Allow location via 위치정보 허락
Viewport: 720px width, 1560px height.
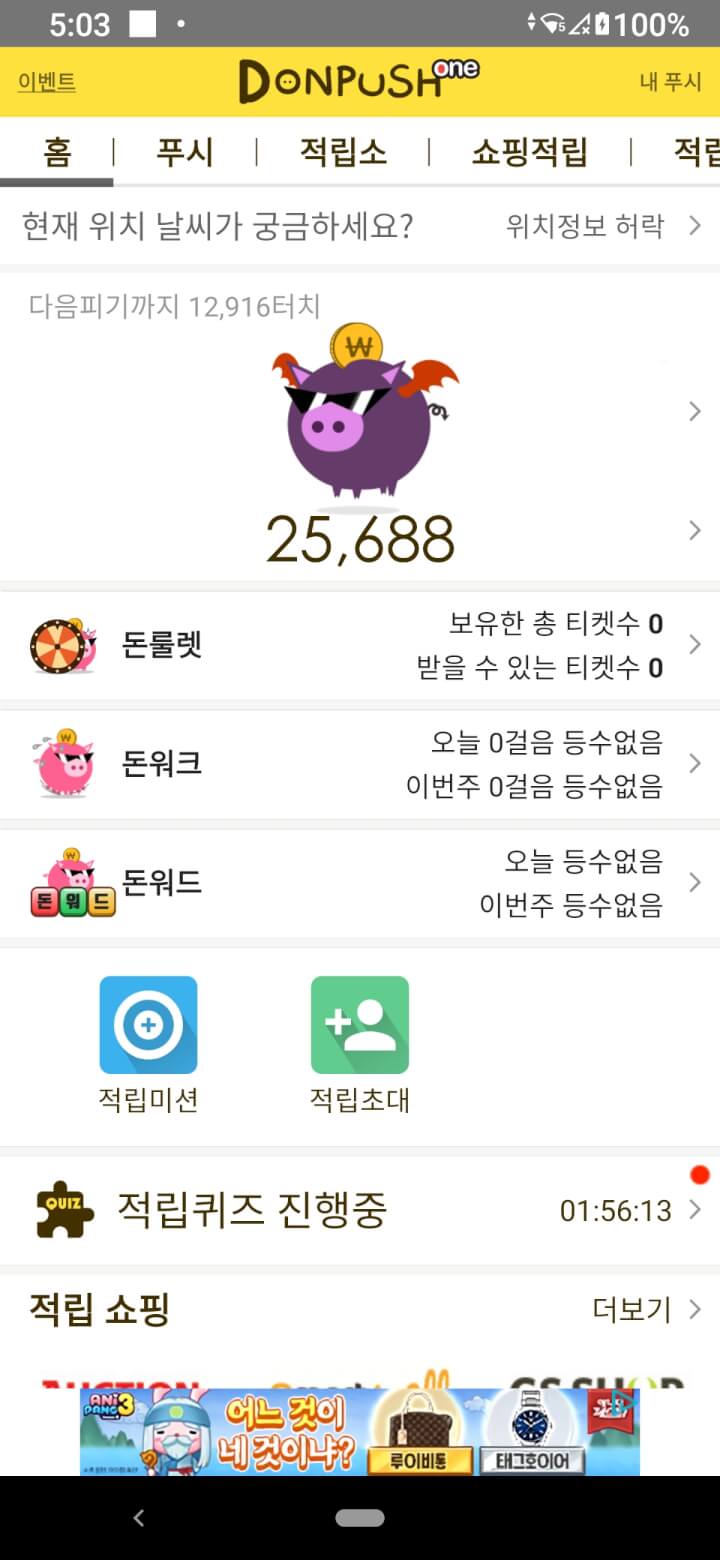coord(602,226)
